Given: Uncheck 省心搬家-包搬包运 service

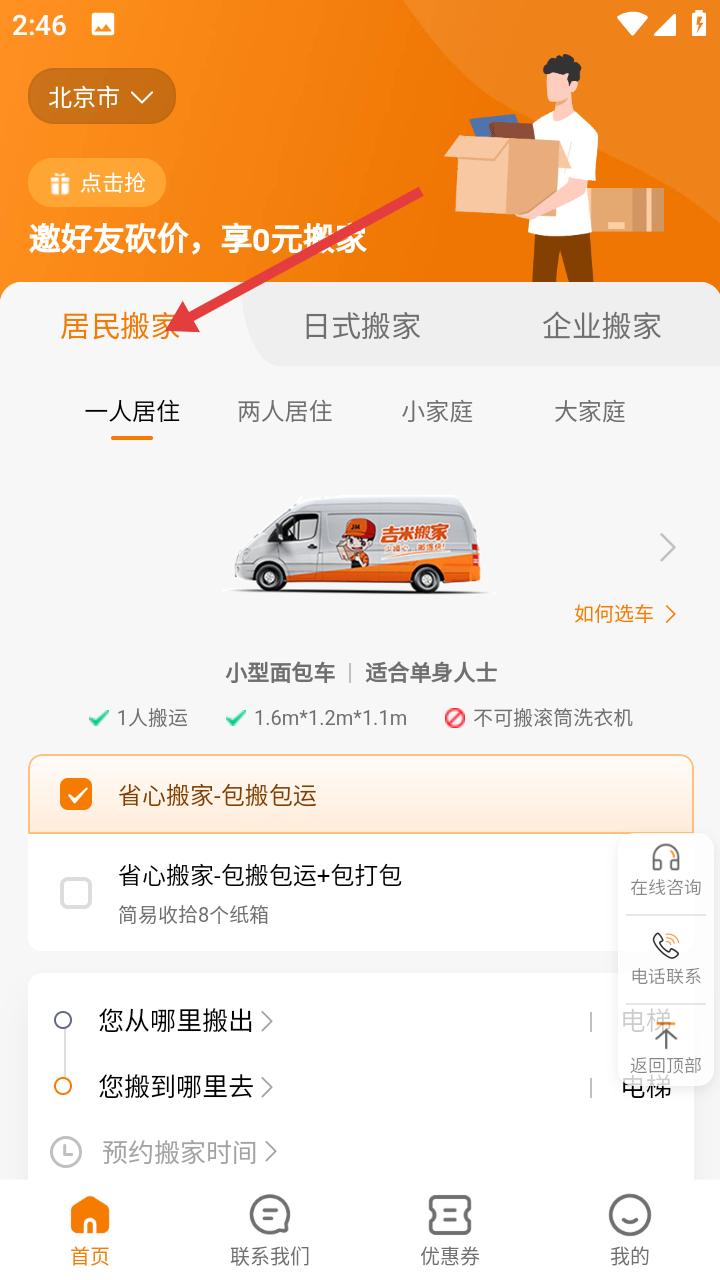Looking at the screenshot, I should (x=76, y=795).
